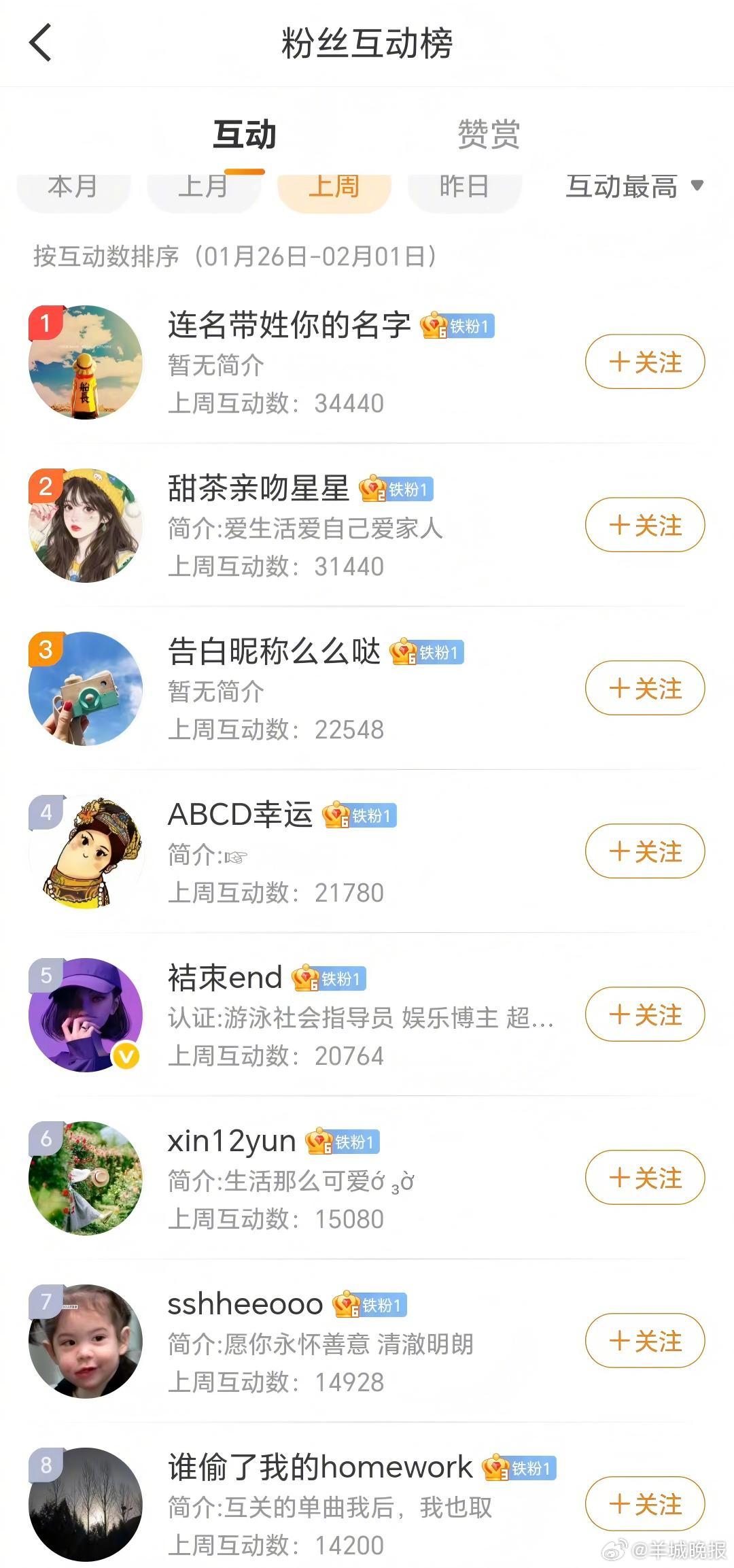Tap 关注 next to 告白昵称么么哒
Image resolution: width=734 pixels, height=1568 pixels.
click(644, 688)
